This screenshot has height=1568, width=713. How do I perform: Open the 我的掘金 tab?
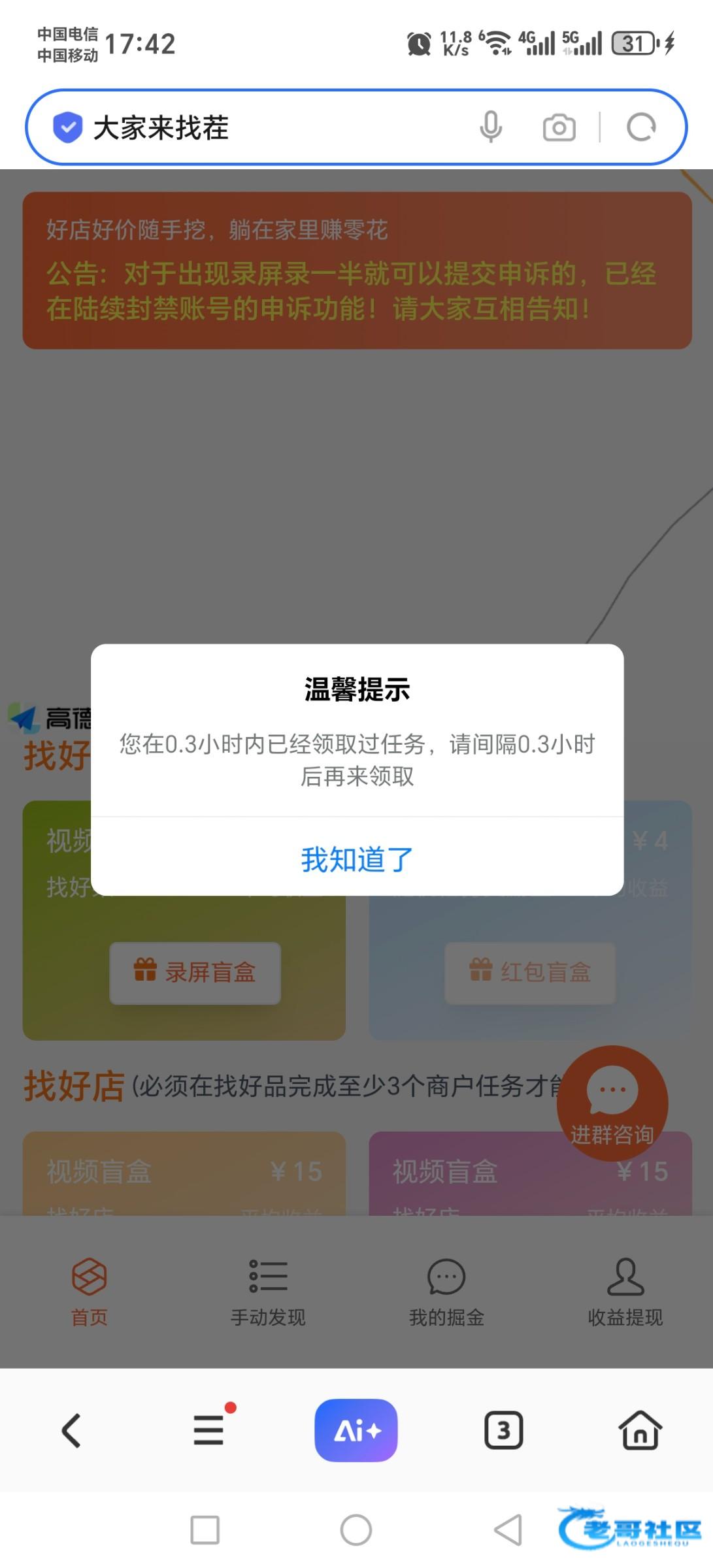pyautogui.click(x=446, y=1292)
